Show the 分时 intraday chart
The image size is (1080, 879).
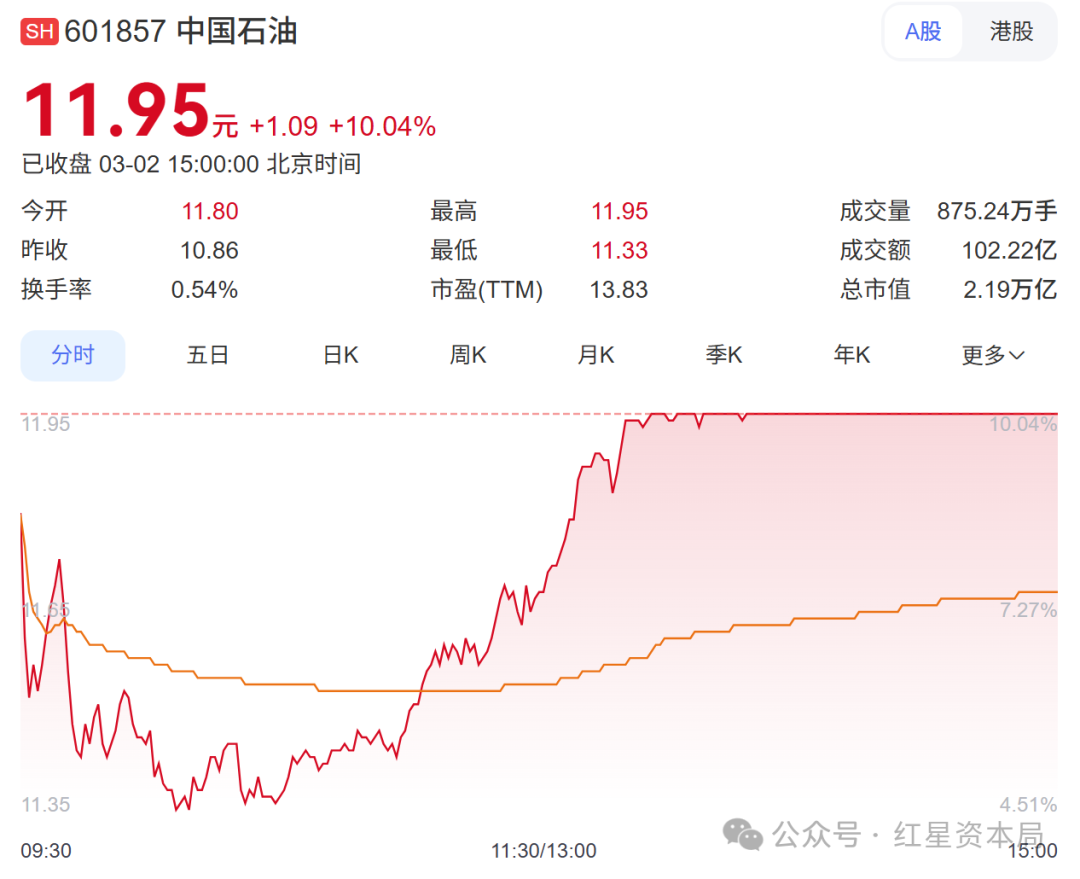point(73,355)
